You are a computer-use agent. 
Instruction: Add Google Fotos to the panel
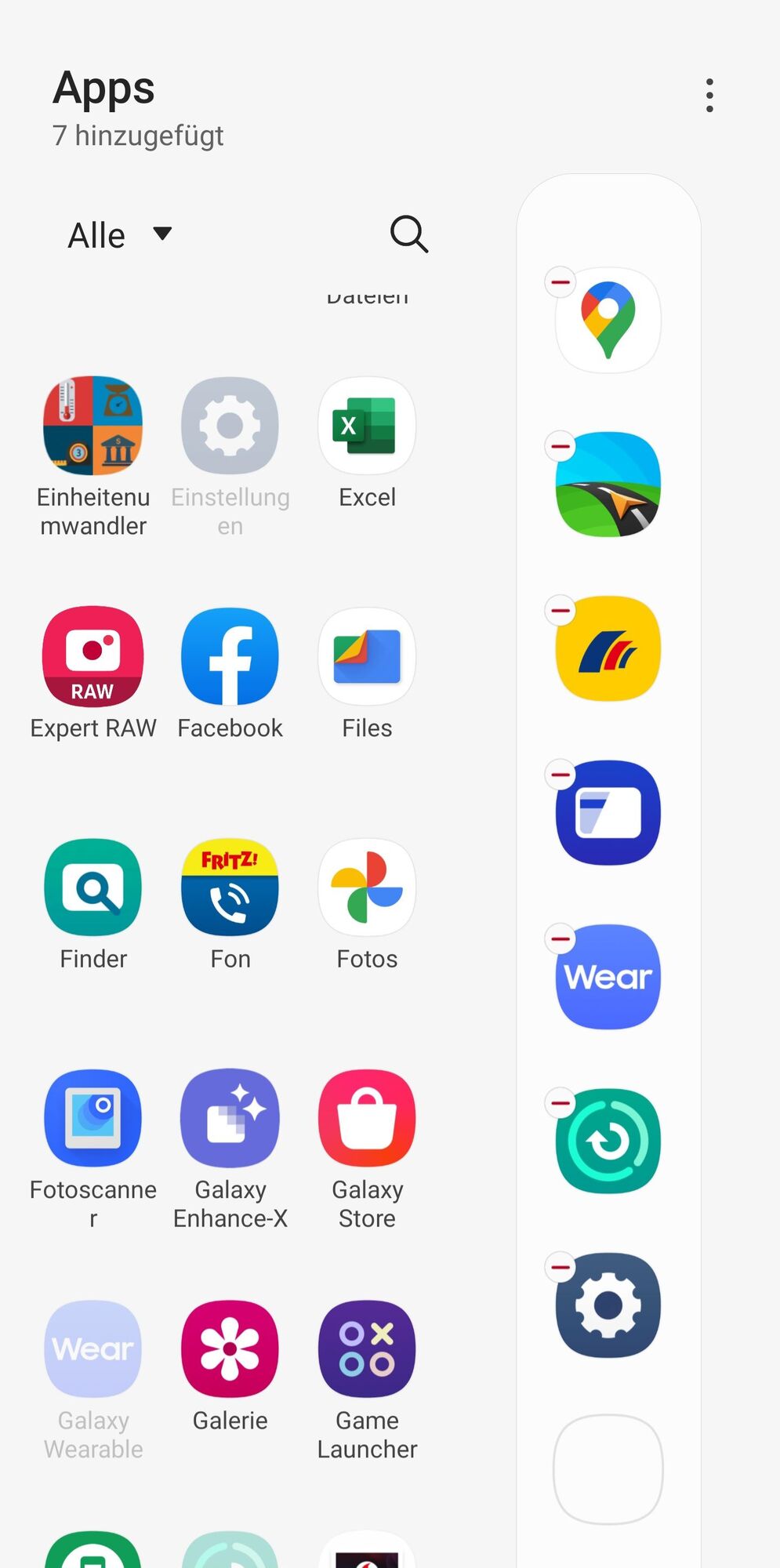[367, 887]
